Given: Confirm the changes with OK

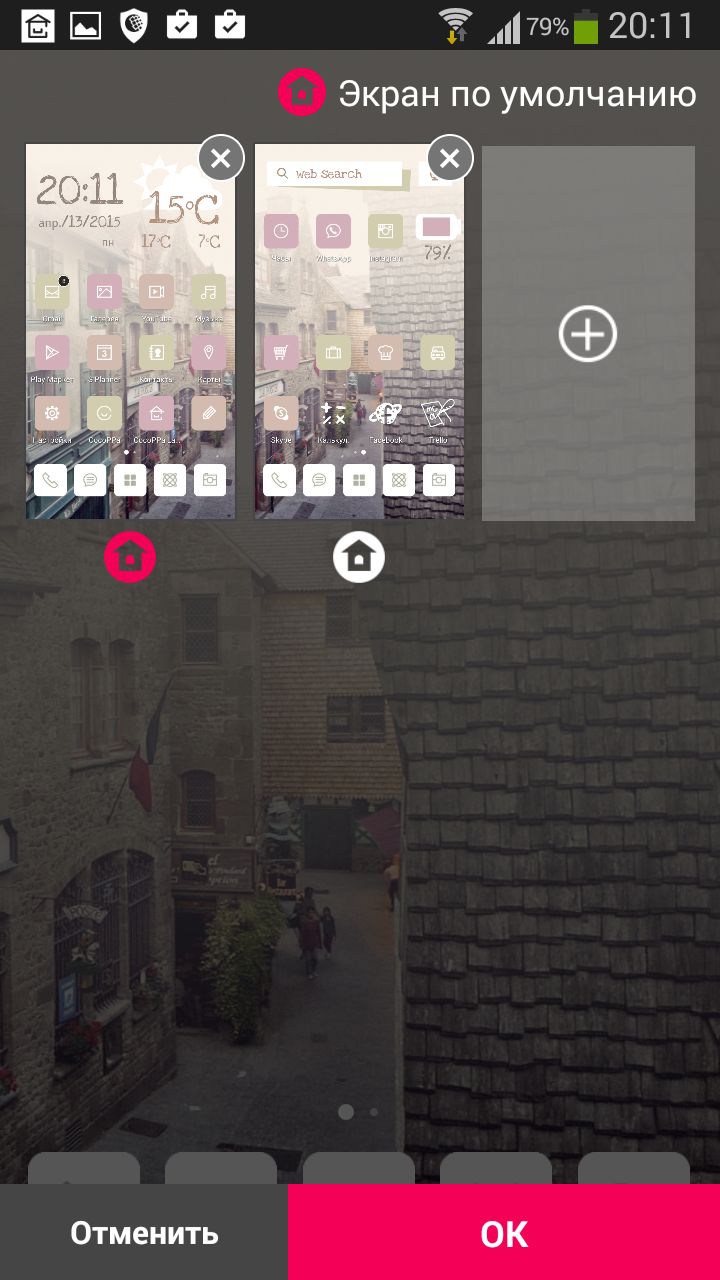Looking at the screenshot, I should click(504, 1233).
